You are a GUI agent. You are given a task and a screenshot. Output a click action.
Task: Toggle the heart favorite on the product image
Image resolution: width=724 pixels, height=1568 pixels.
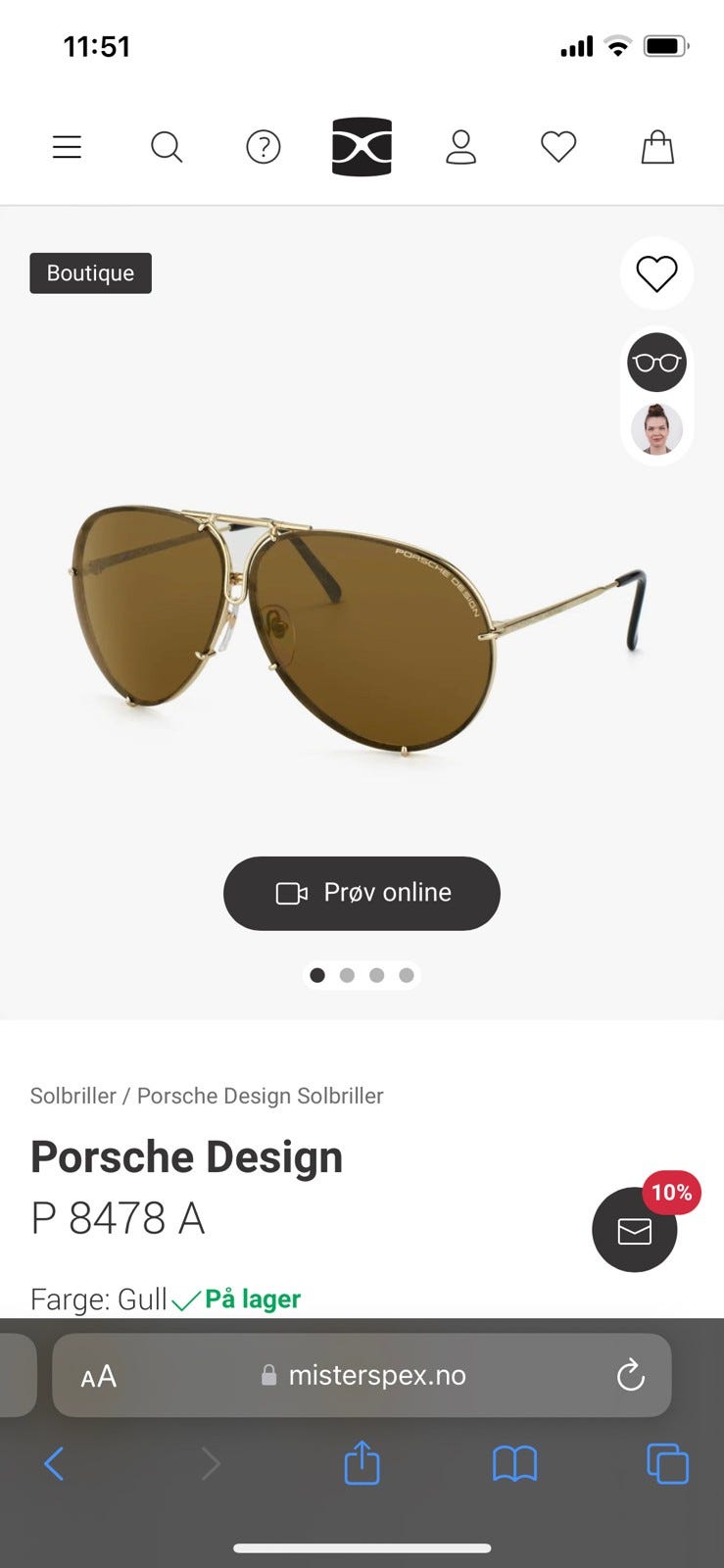[656, 273]
